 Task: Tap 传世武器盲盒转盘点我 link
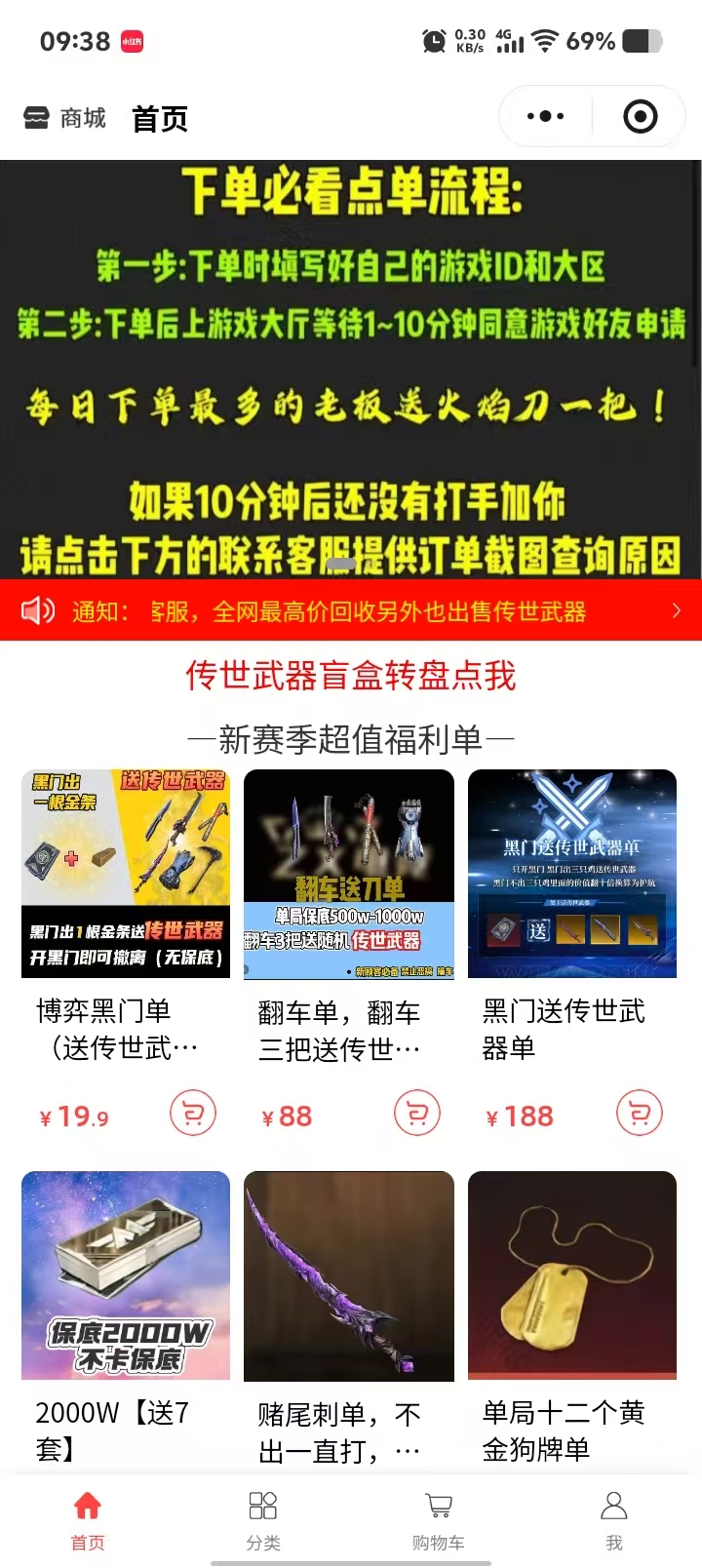click(351, 675)
